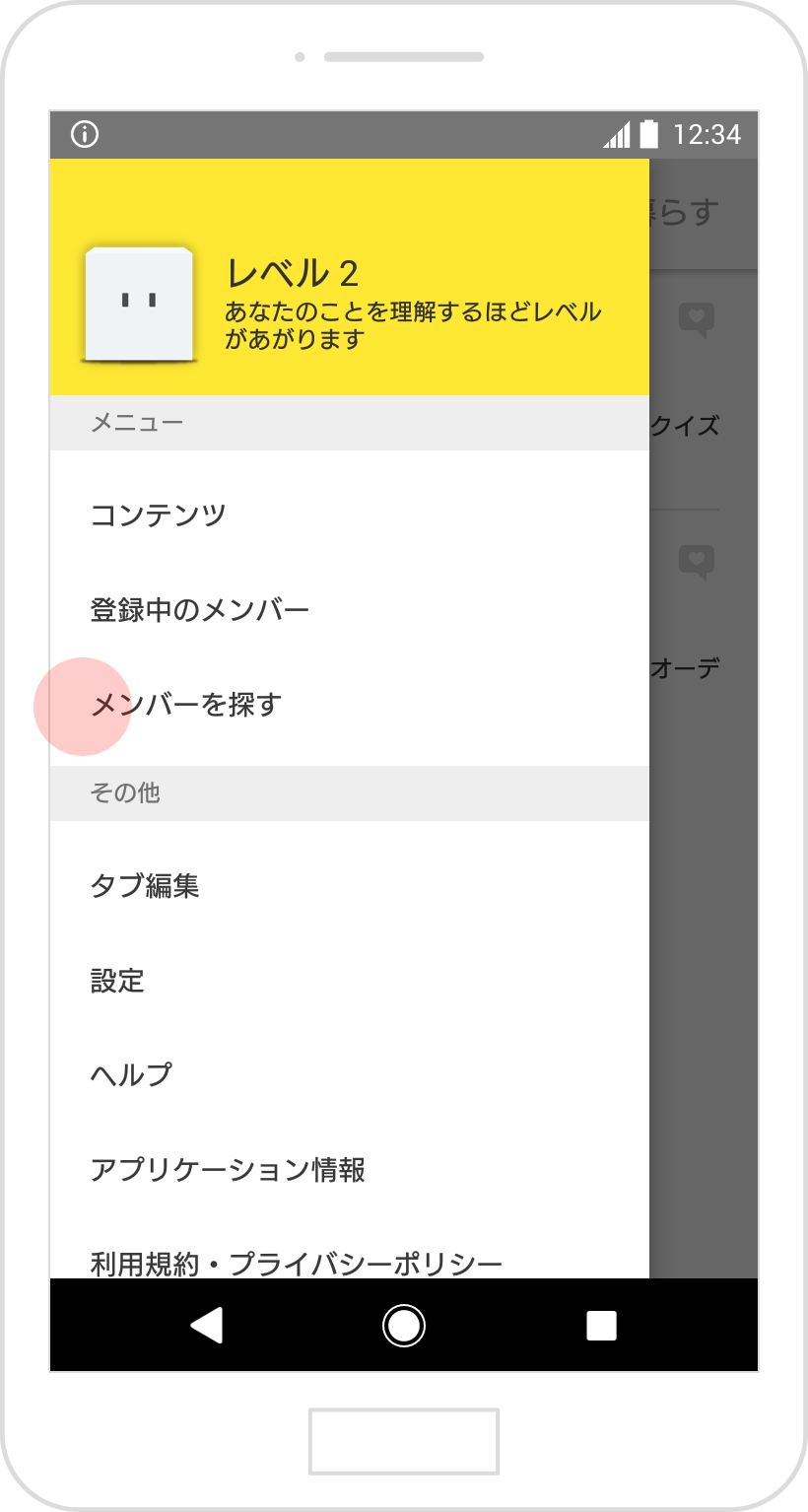Open タブ編集 option
The height and width of the screenshot is (1512, 808).
[x=349, y=886]
